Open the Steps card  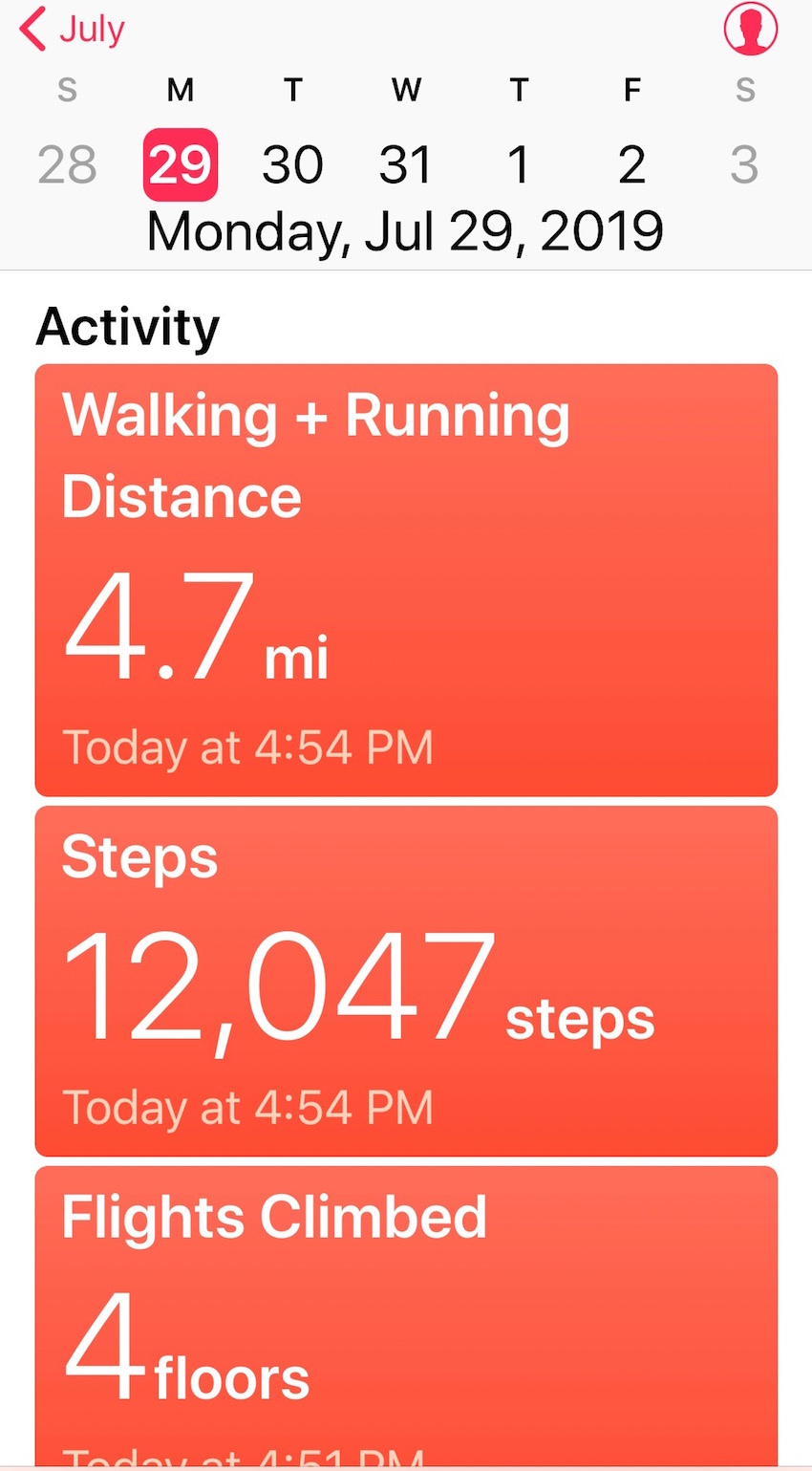[406, 981]
